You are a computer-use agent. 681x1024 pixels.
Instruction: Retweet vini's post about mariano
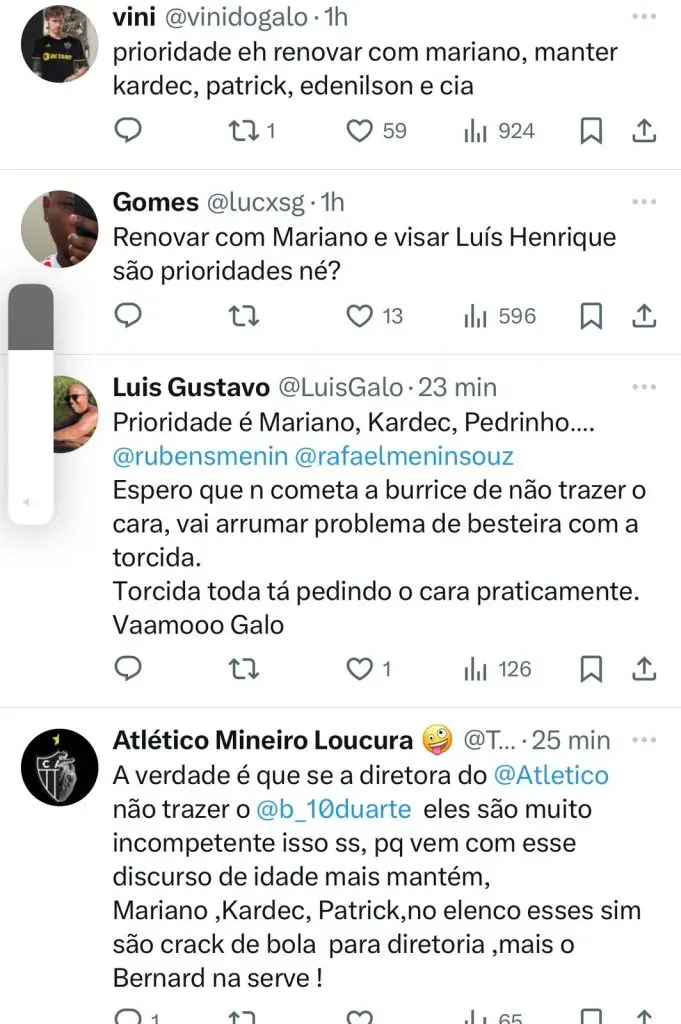[x=245, y=130]
